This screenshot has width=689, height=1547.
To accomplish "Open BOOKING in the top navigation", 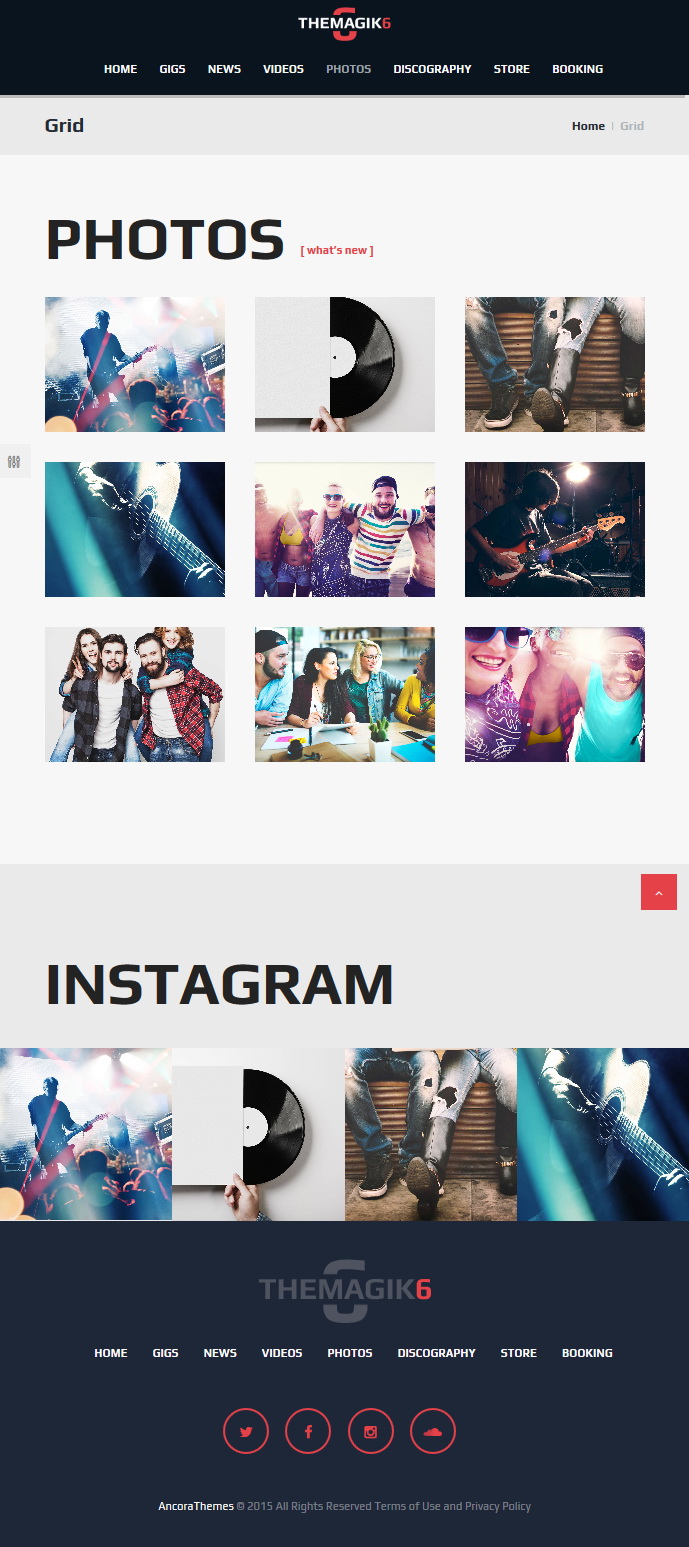I will [577, 69].
